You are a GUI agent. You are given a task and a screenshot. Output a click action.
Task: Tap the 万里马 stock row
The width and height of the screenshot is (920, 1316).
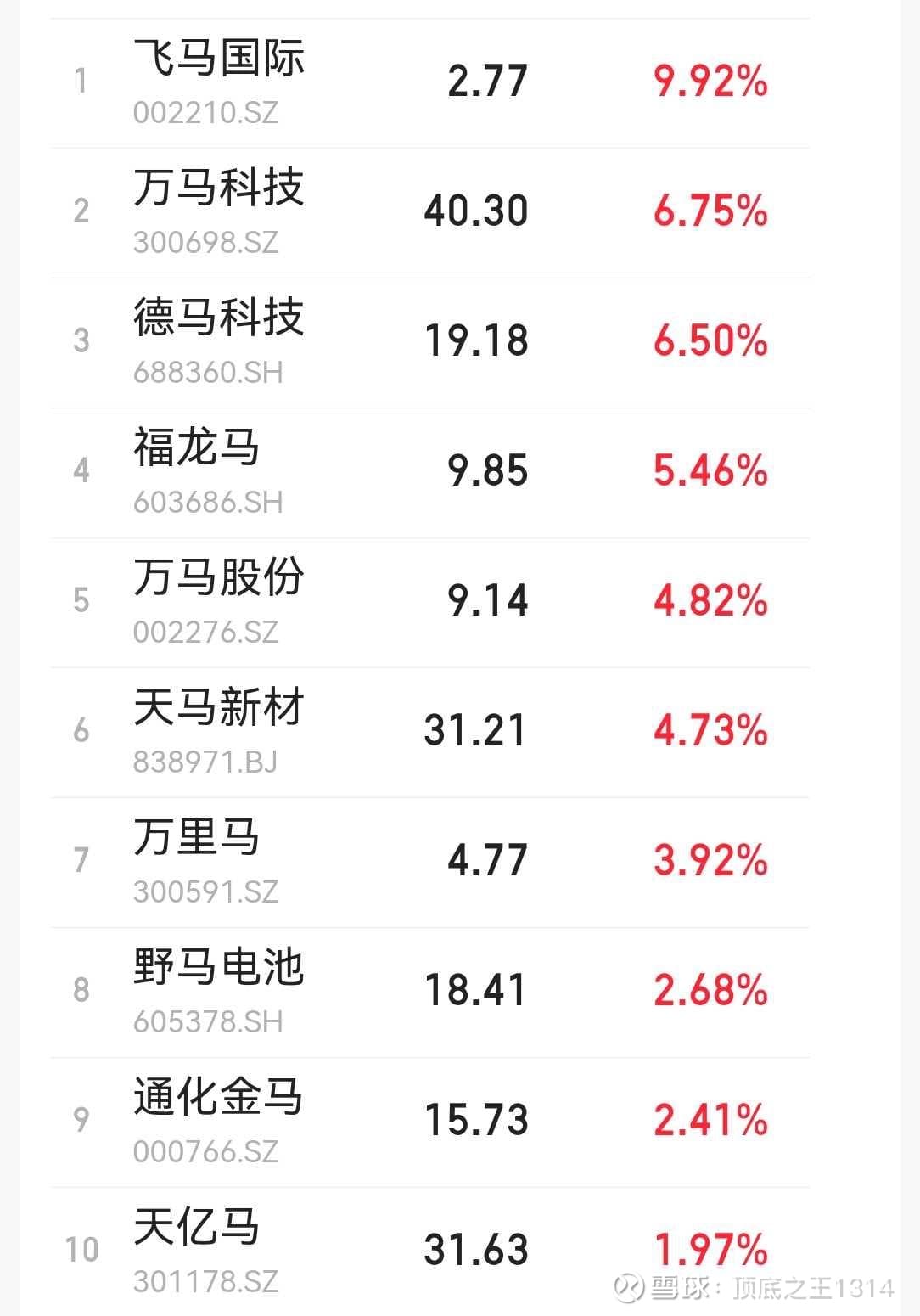197,839
